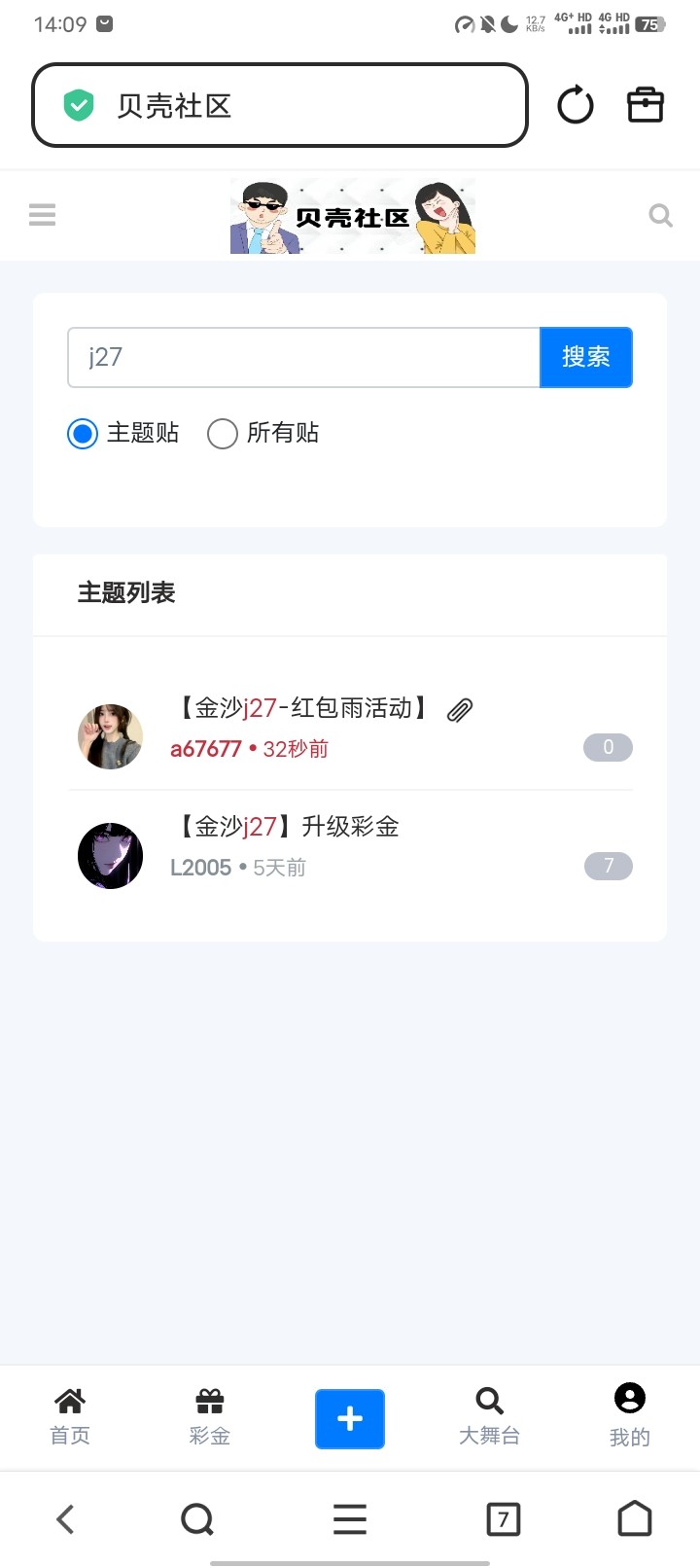Select the 主题贴 radio button
The height and width of the screenshot is (1568, 700).
82,434
